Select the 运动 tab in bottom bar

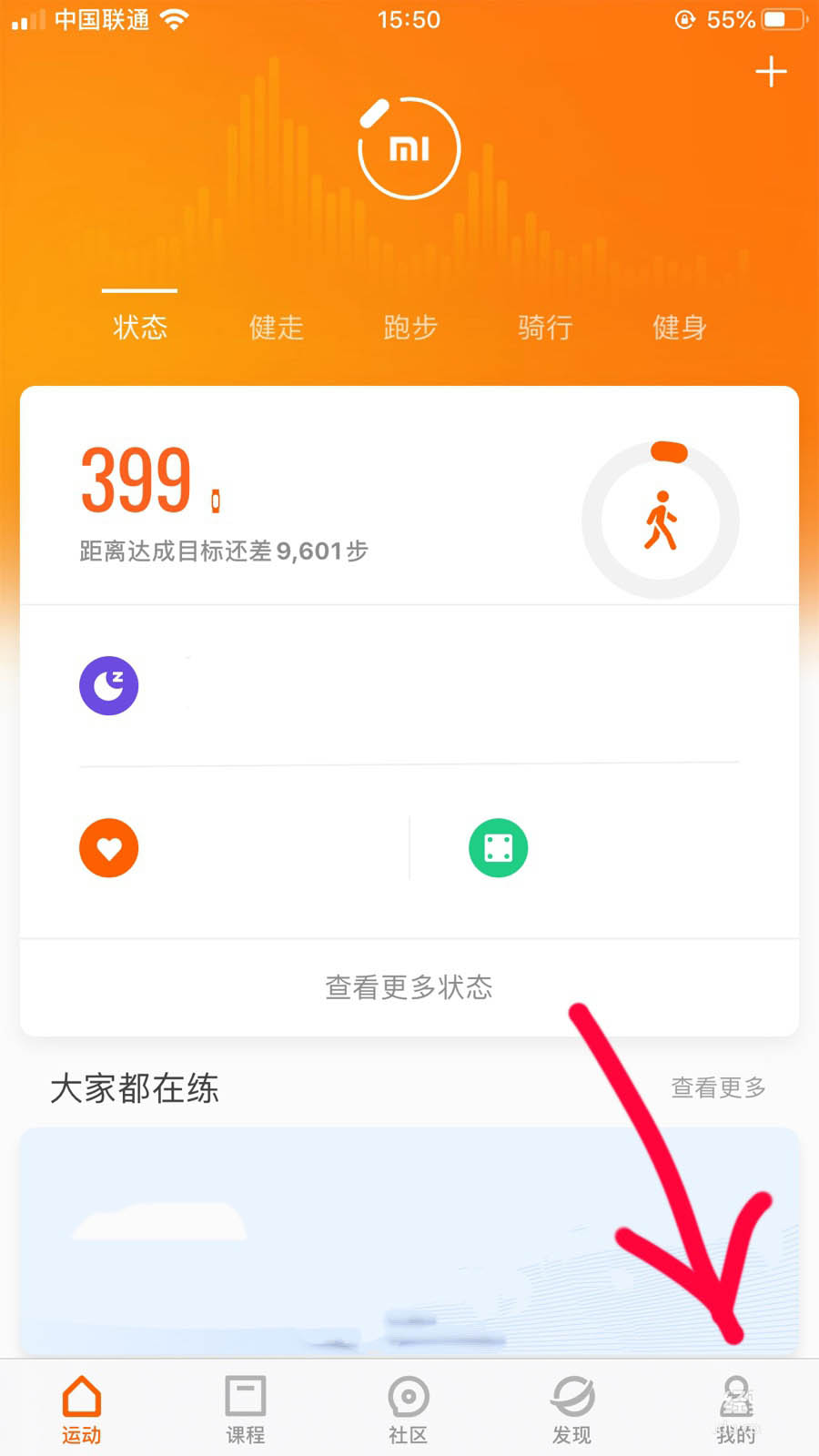click(81, 1409)
